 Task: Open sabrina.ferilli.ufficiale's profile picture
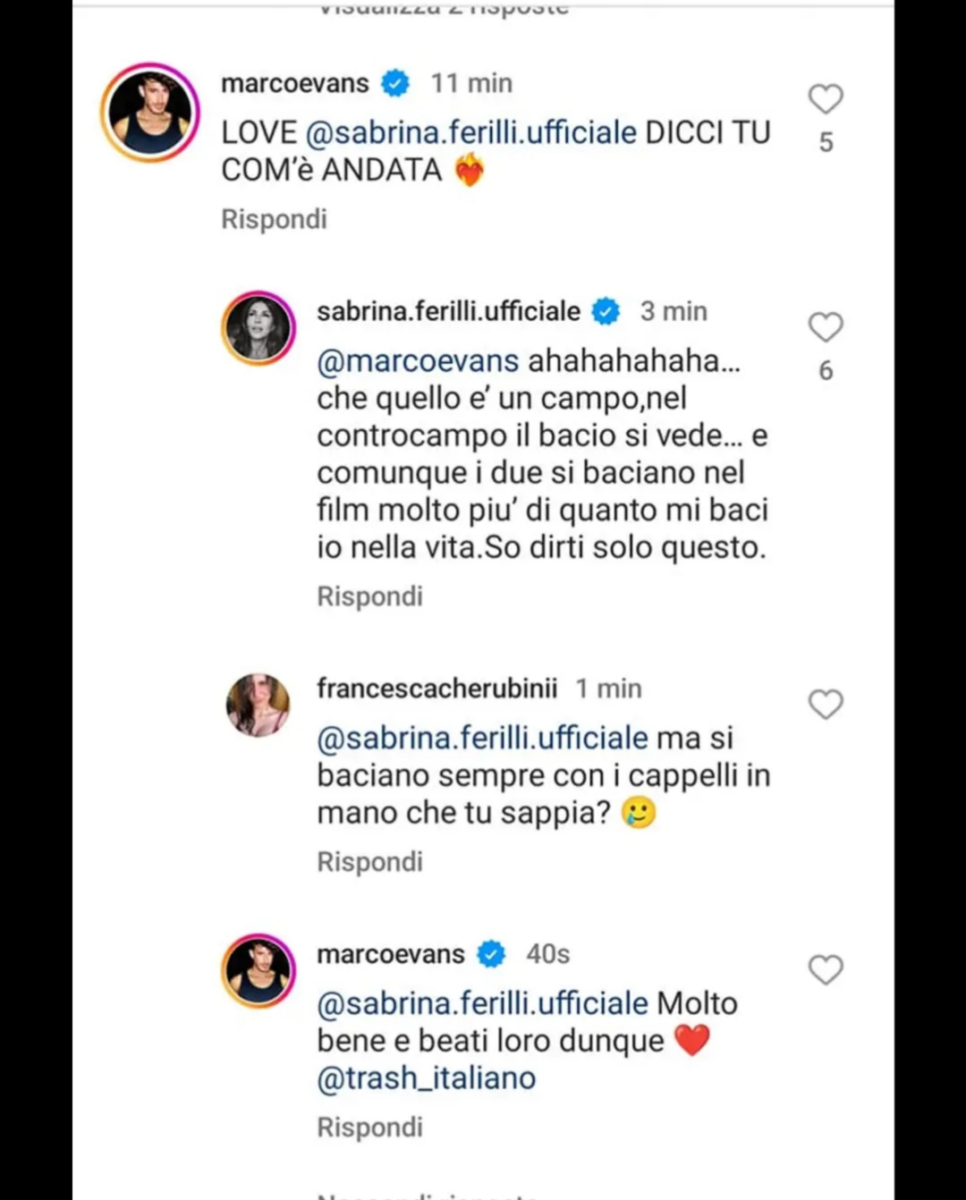(x=258, y=330)
